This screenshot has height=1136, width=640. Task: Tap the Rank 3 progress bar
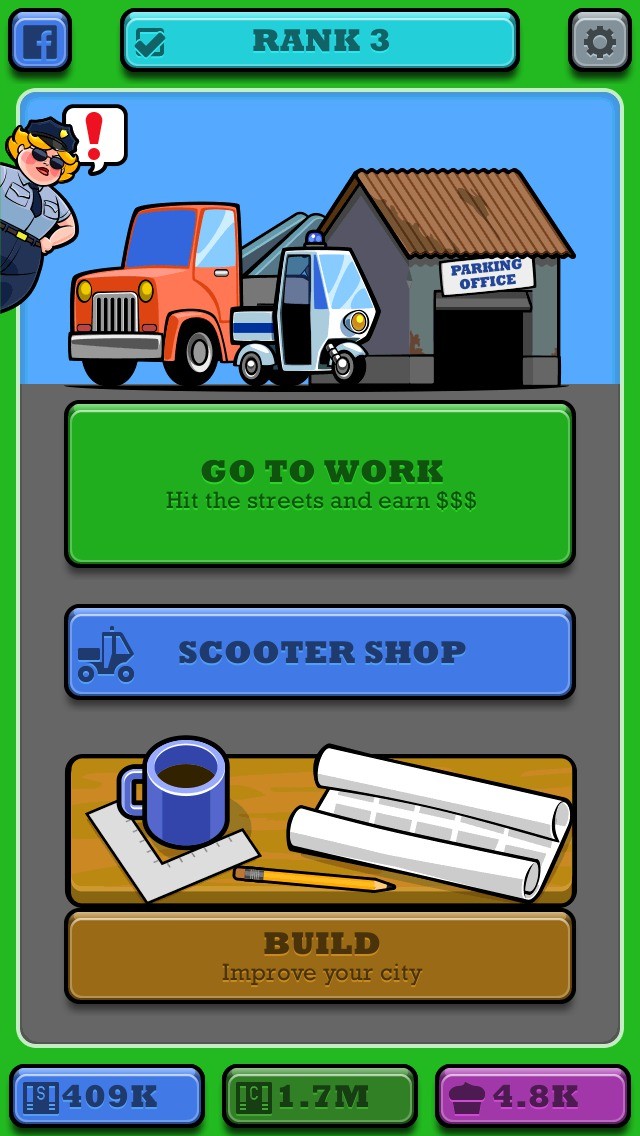pos(320,41)
